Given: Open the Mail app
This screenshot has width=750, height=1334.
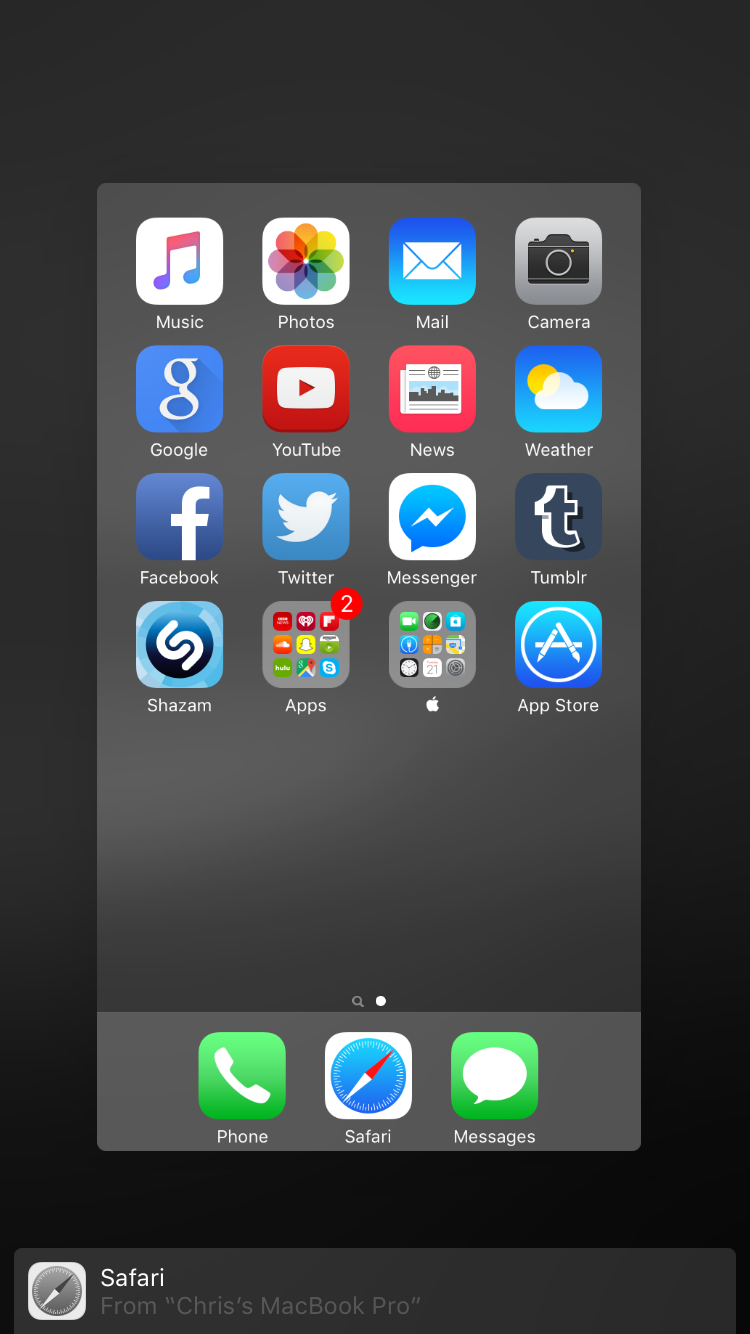Looking at the screenshot, I should click(432, 262).
